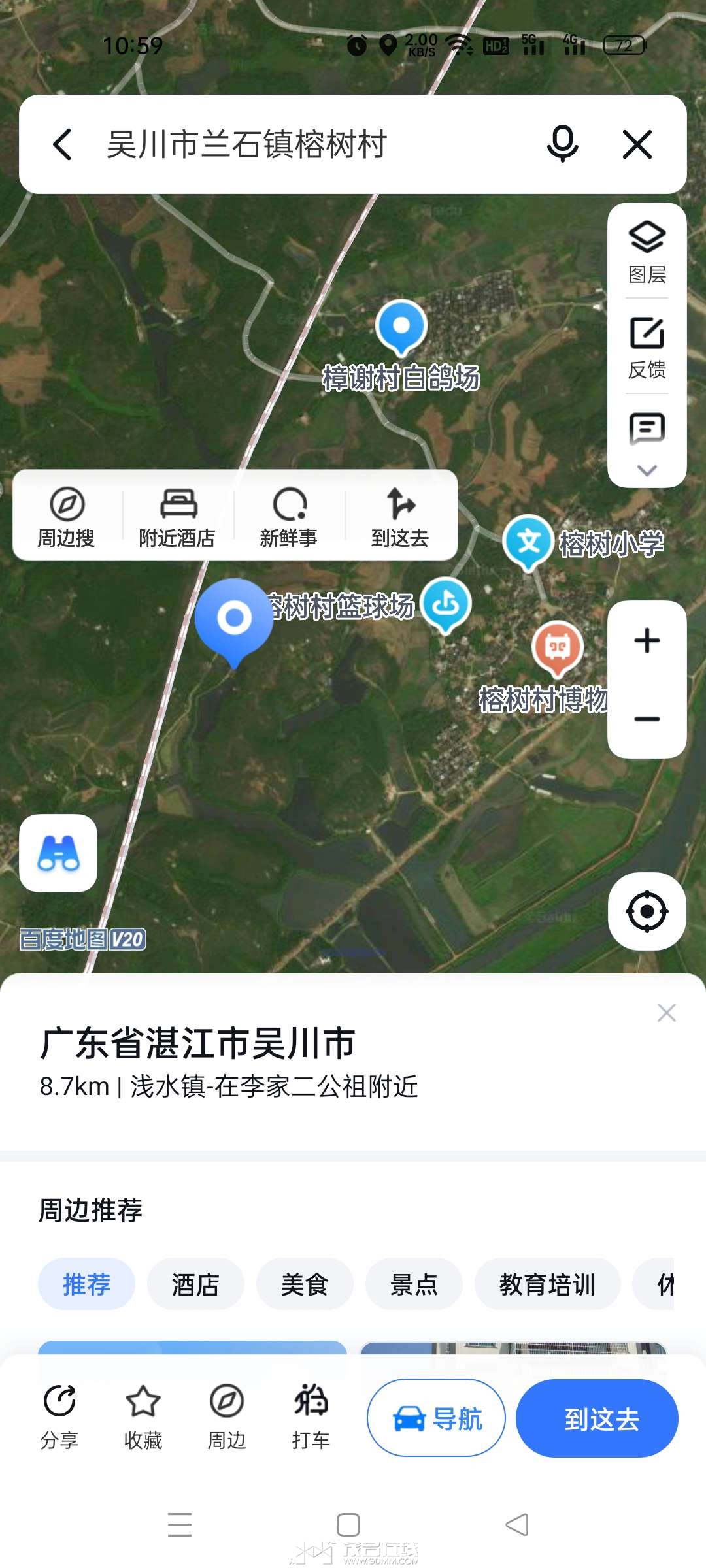Open 新鲜事 in the popup bar
This screenshot has height=1568, width=706.
pos(289,516)
